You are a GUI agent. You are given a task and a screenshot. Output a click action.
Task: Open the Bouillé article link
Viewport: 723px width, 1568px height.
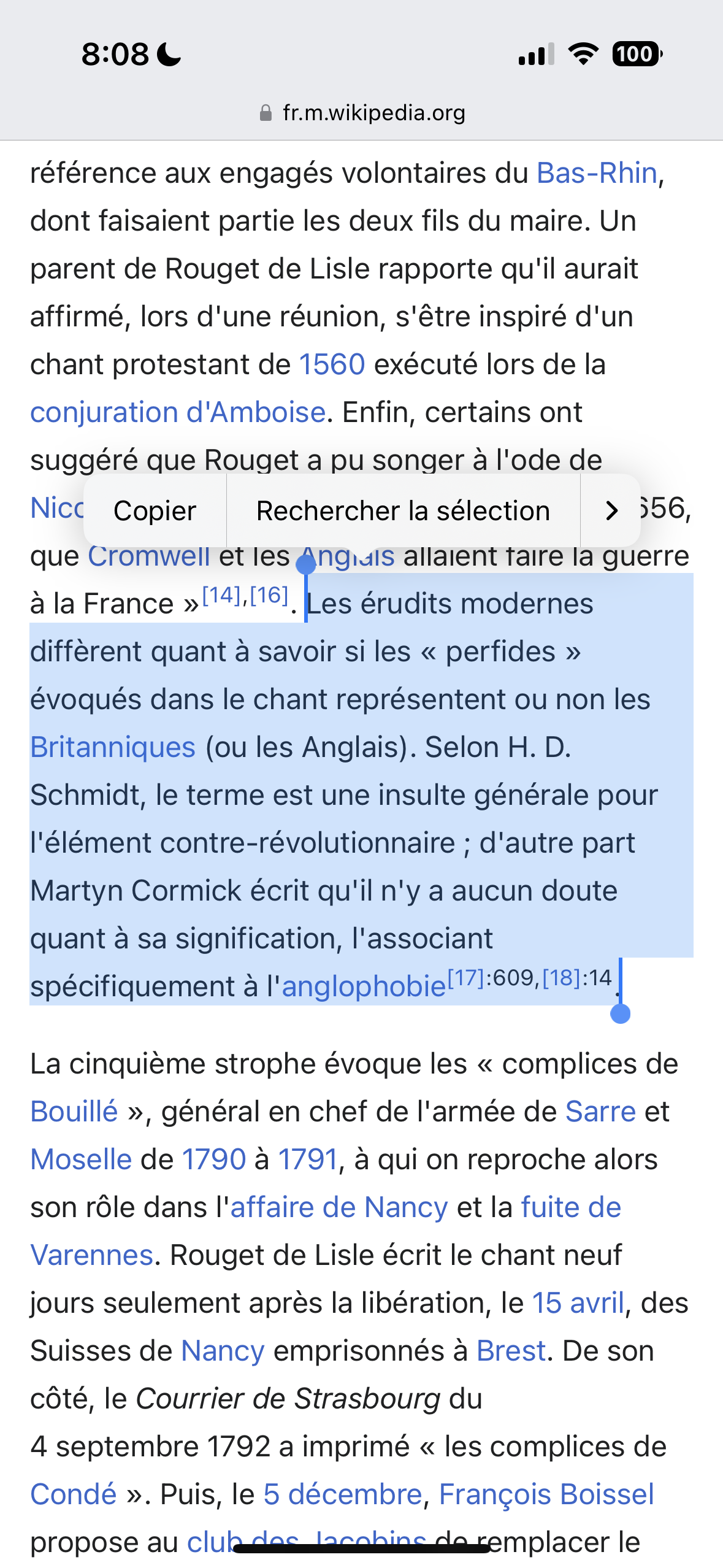coord(74,1112)
